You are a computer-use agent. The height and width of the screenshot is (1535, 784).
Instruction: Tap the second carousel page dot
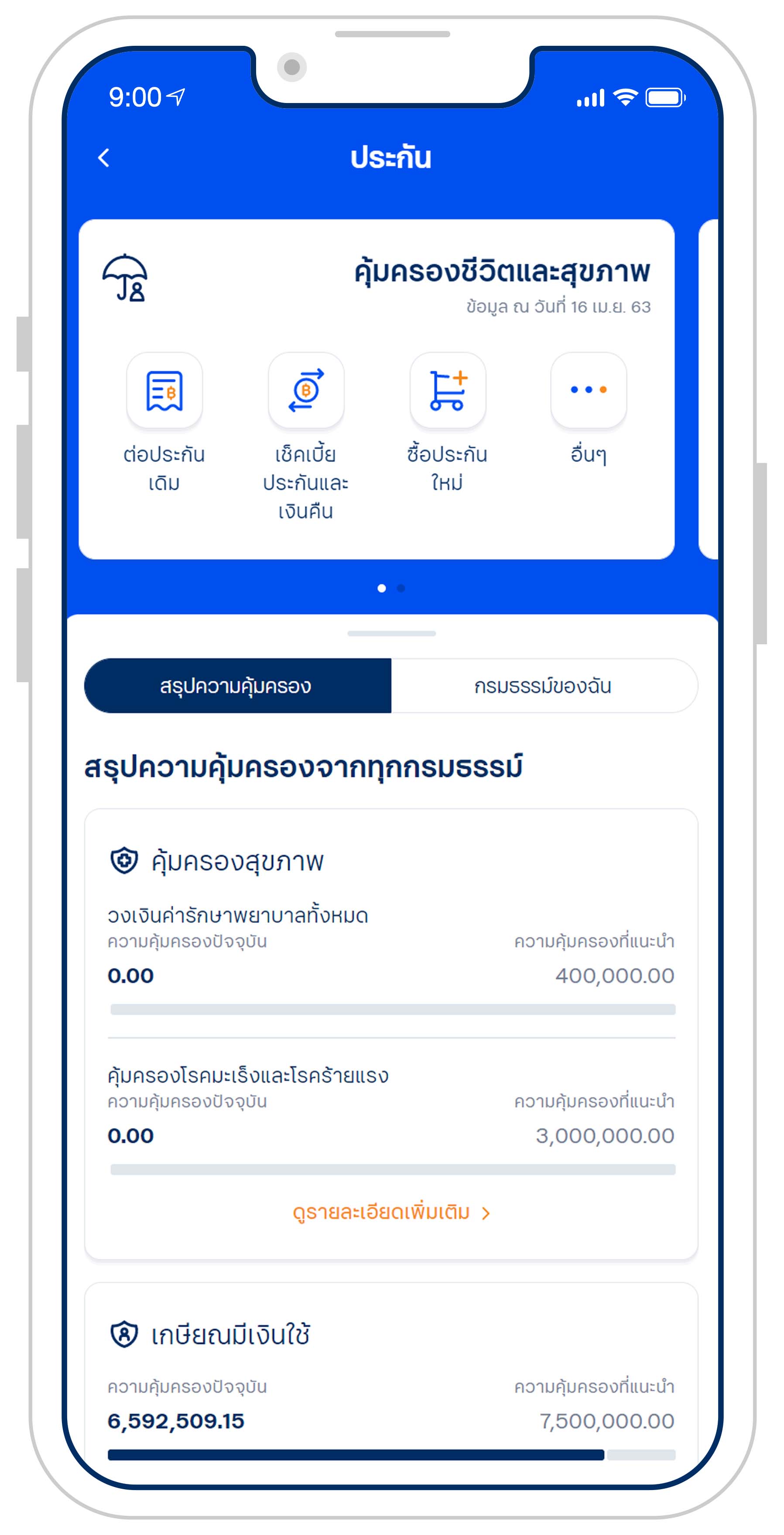[x=401, y=588]
